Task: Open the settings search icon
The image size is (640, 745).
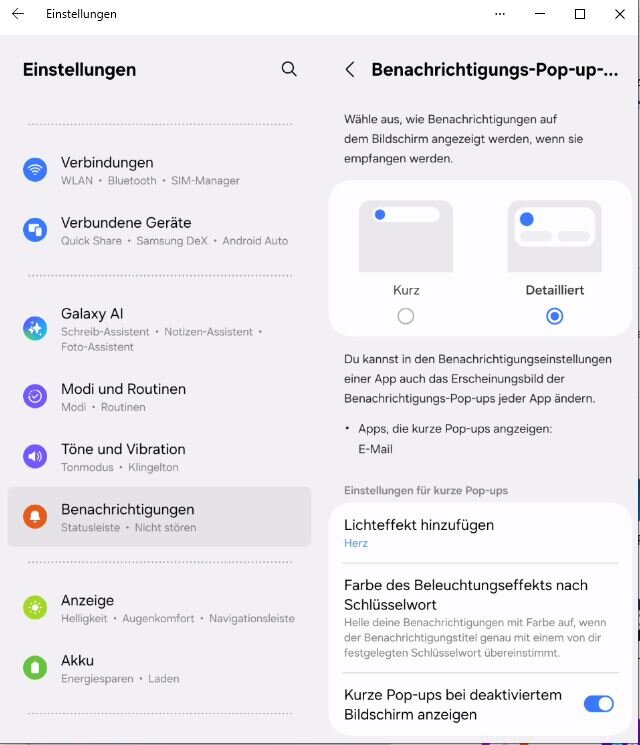Action: (x=289, y=69)
